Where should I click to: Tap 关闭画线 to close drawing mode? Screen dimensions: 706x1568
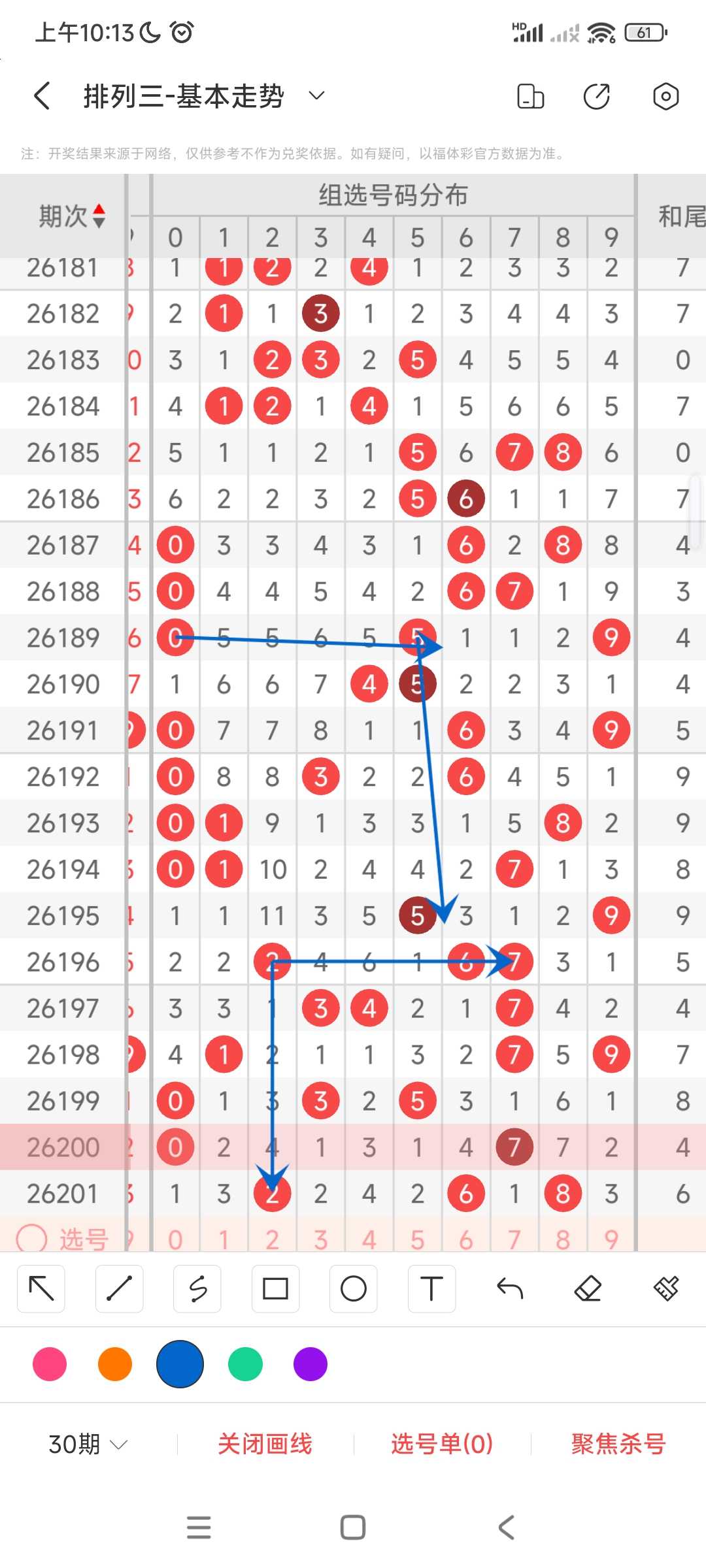[265, 1444]
